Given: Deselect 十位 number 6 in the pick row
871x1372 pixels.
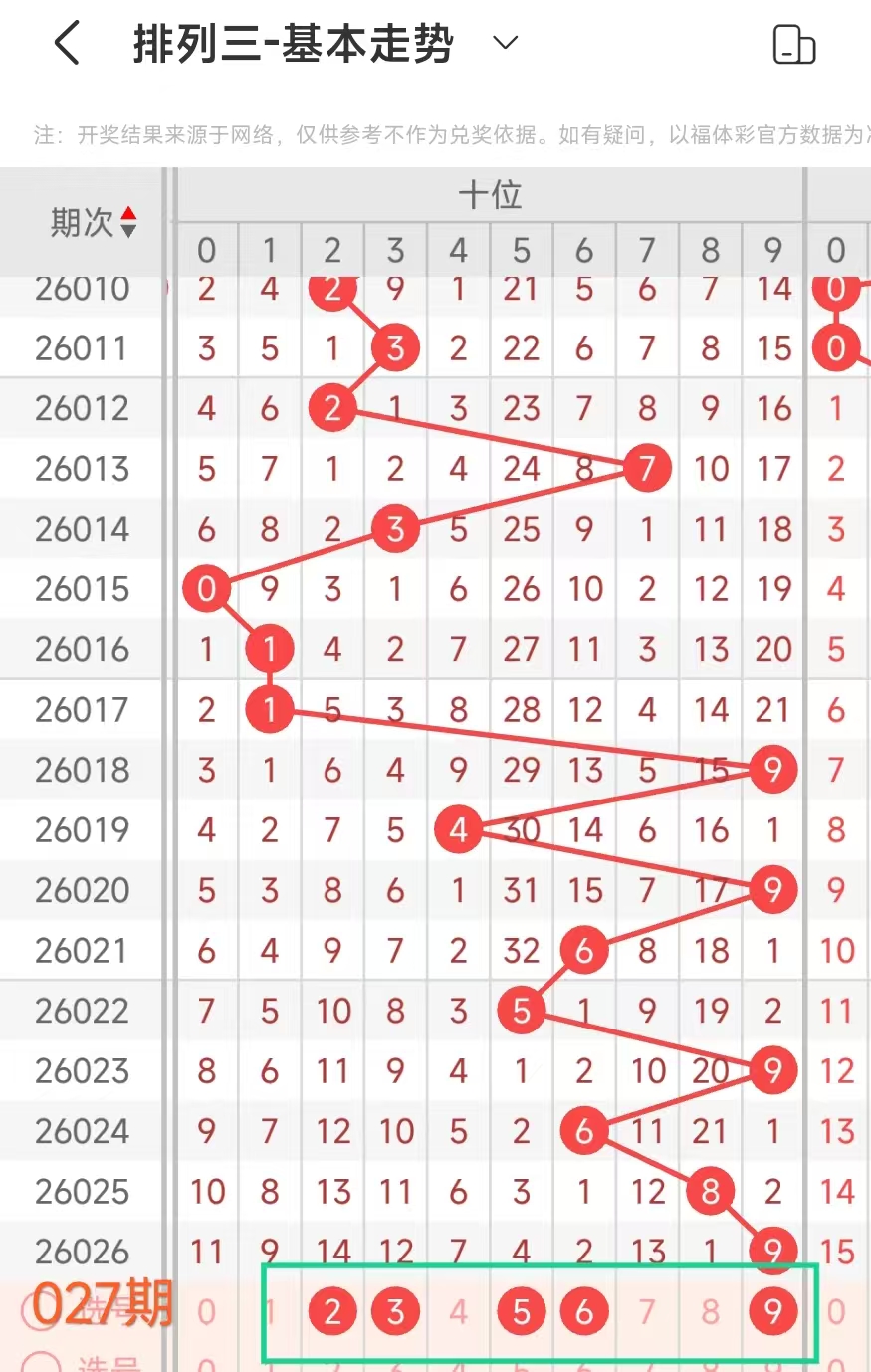Looking at the screenshot, I should 584,1312.
